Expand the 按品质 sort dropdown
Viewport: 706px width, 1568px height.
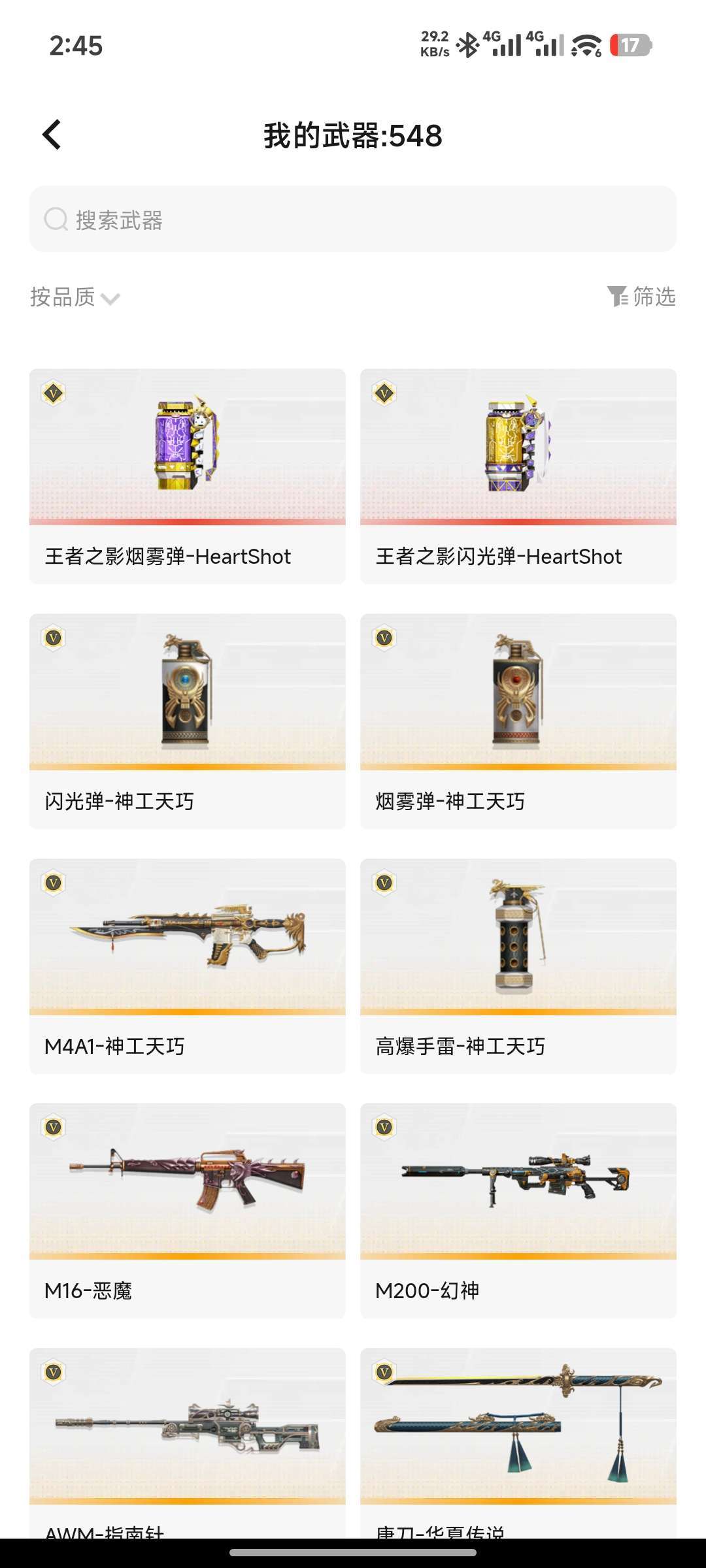point(75,297)
